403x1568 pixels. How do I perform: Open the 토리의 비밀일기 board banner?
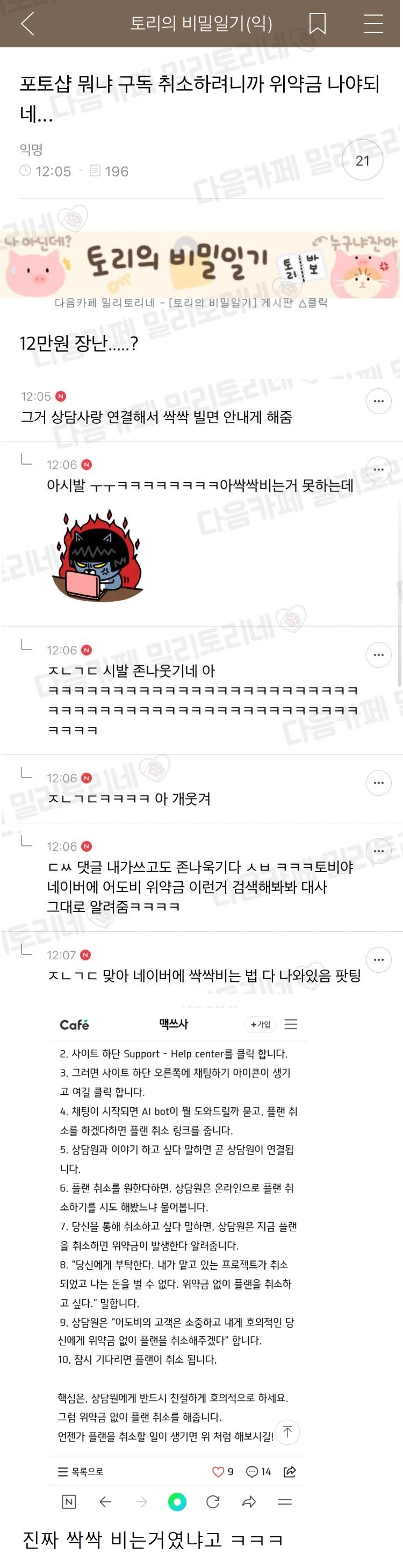(200, 266)
